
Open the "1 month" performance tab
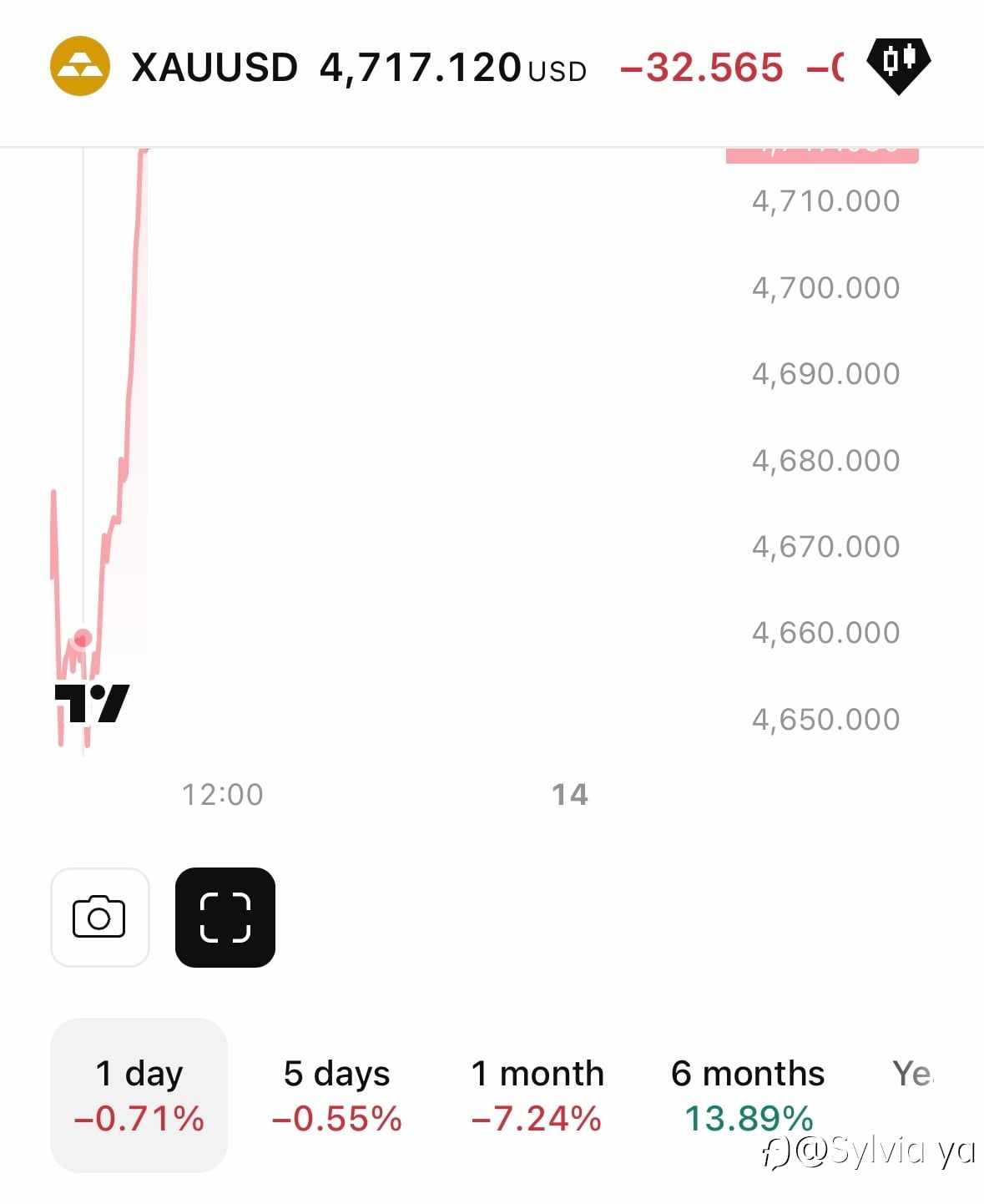[537, 1092]
